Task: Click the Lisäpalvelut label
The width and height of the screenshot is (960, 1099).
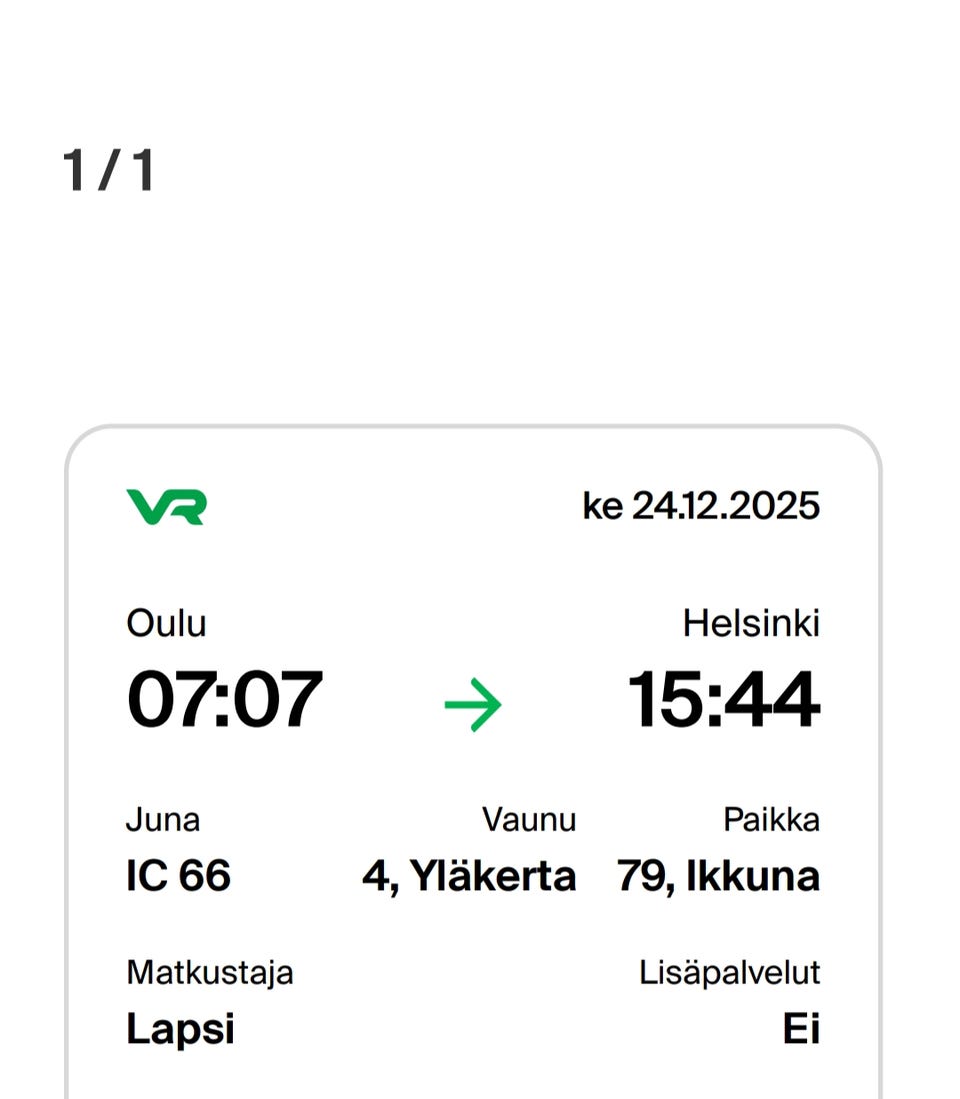Action: 729,971
